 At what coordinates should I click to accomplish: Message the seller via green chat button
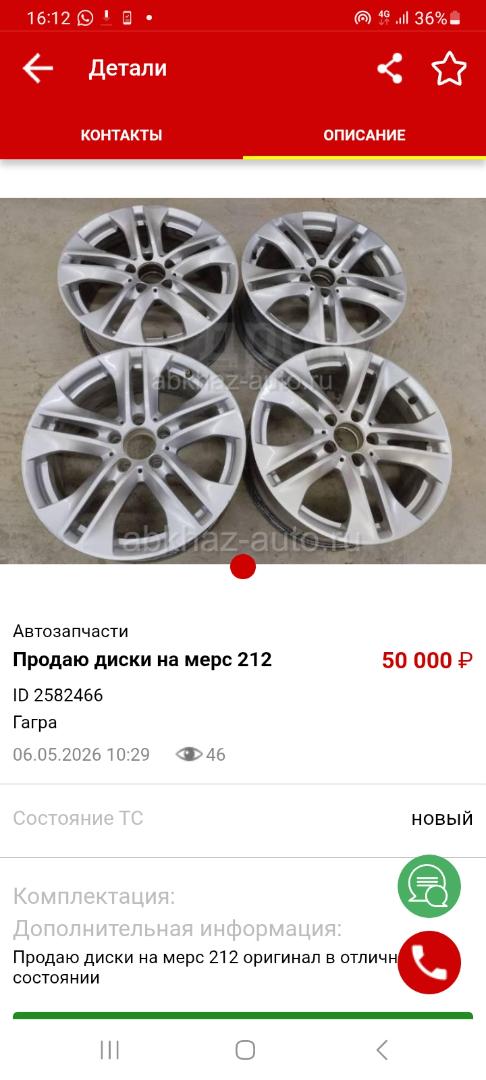click(429, 886)
